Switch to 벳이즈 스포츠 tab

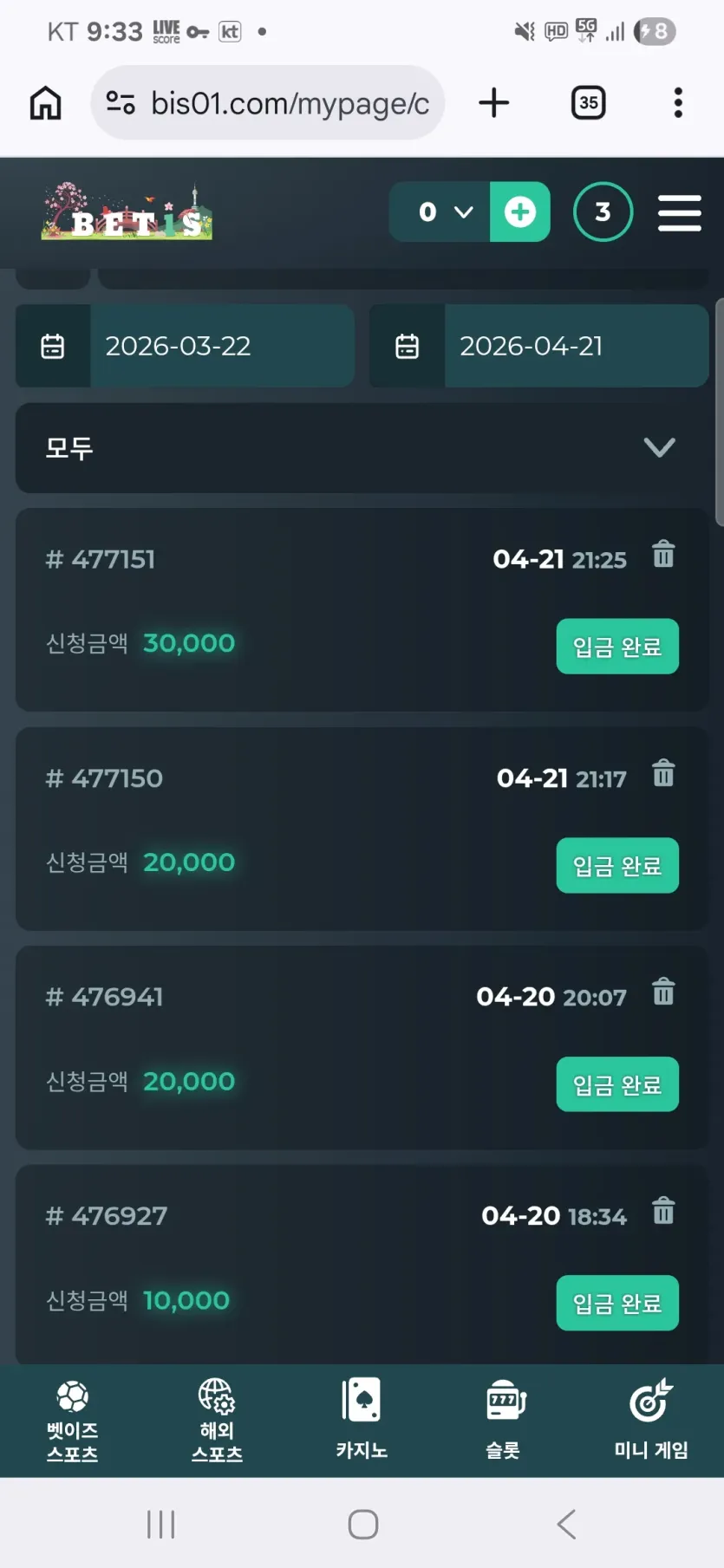pos(72,1422)
